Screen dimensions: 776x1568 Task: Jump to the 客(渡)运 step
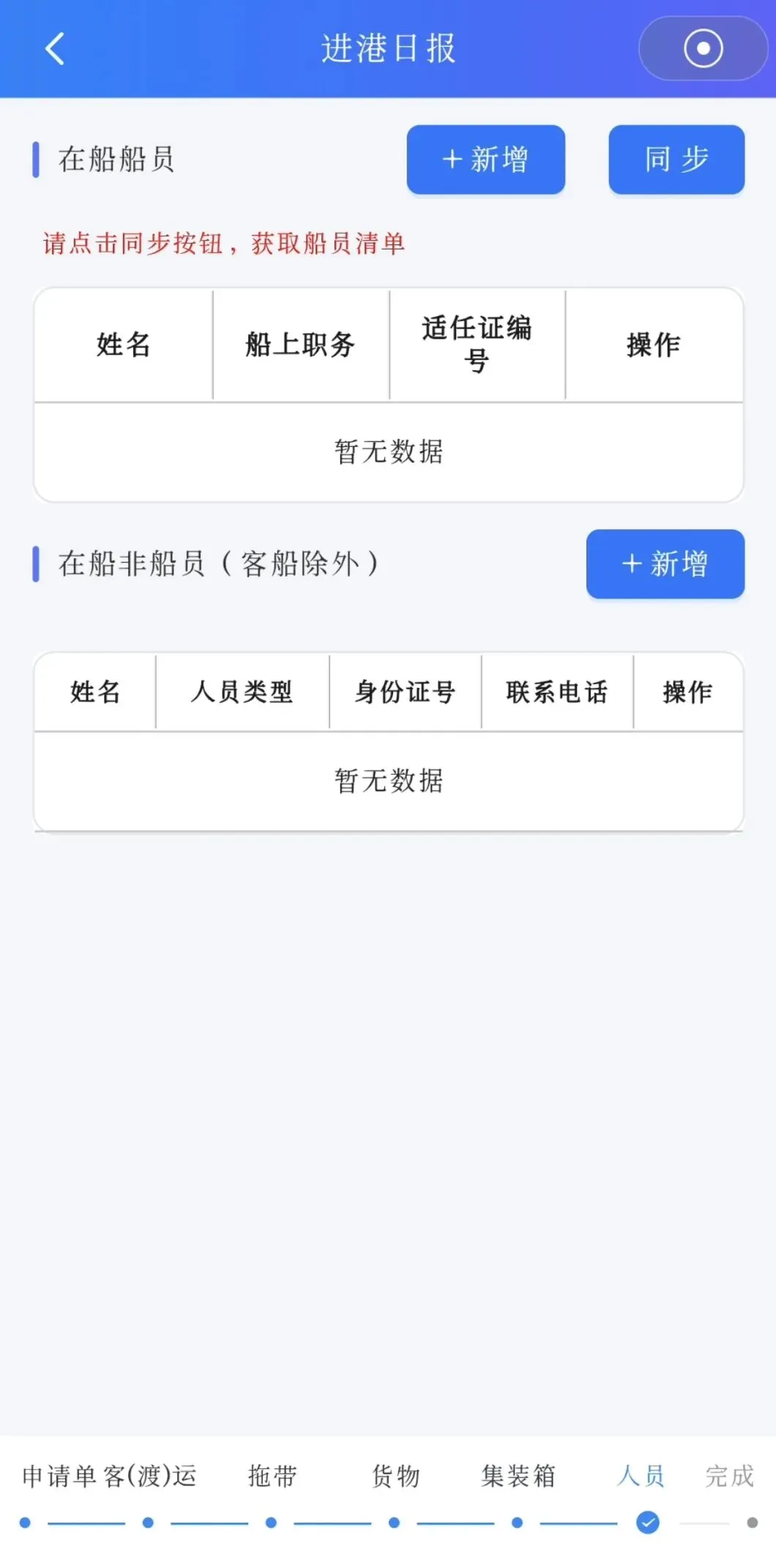click(150, 1477)
